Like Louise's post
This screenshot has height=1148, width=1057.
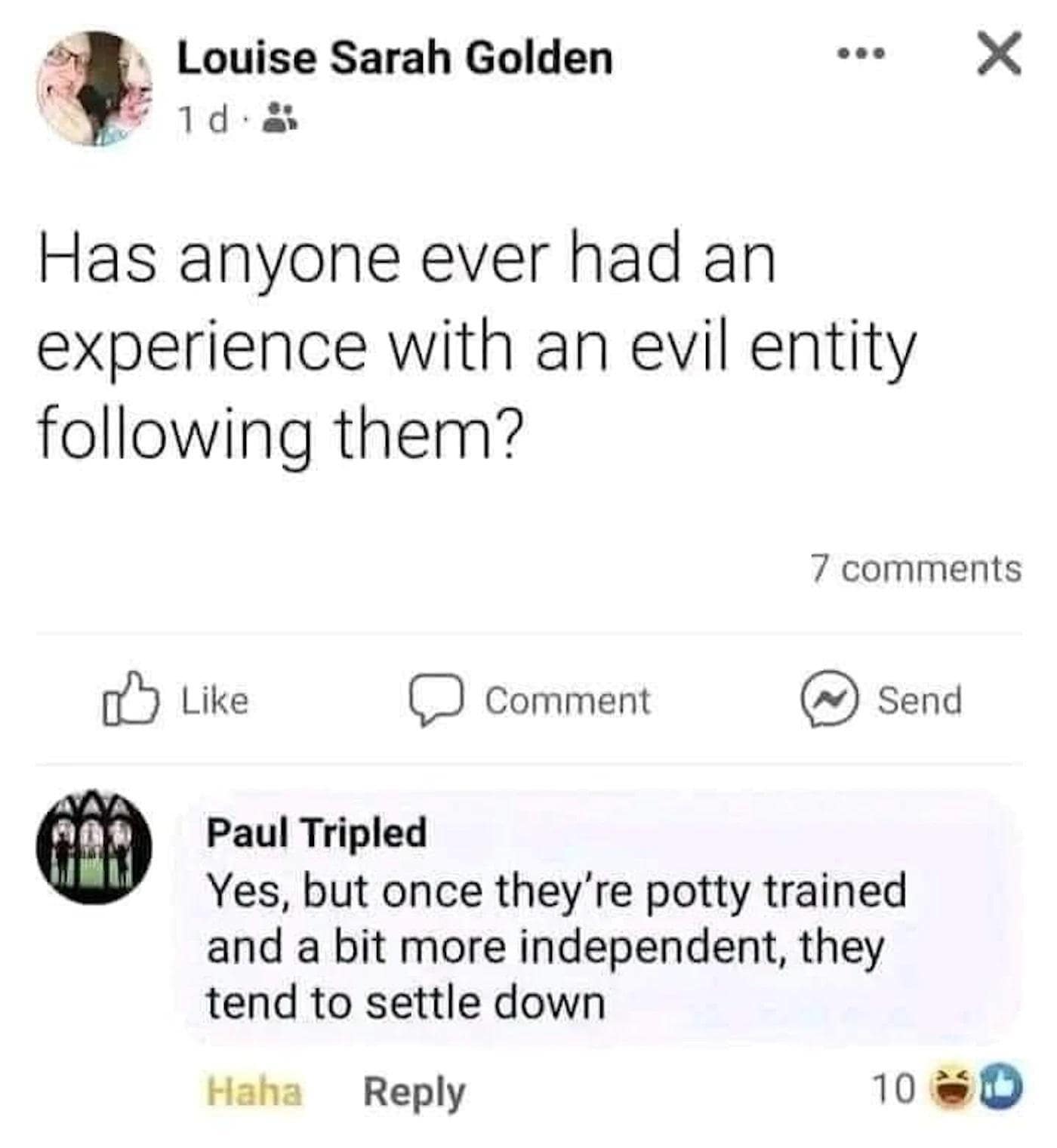click(176, 700)
